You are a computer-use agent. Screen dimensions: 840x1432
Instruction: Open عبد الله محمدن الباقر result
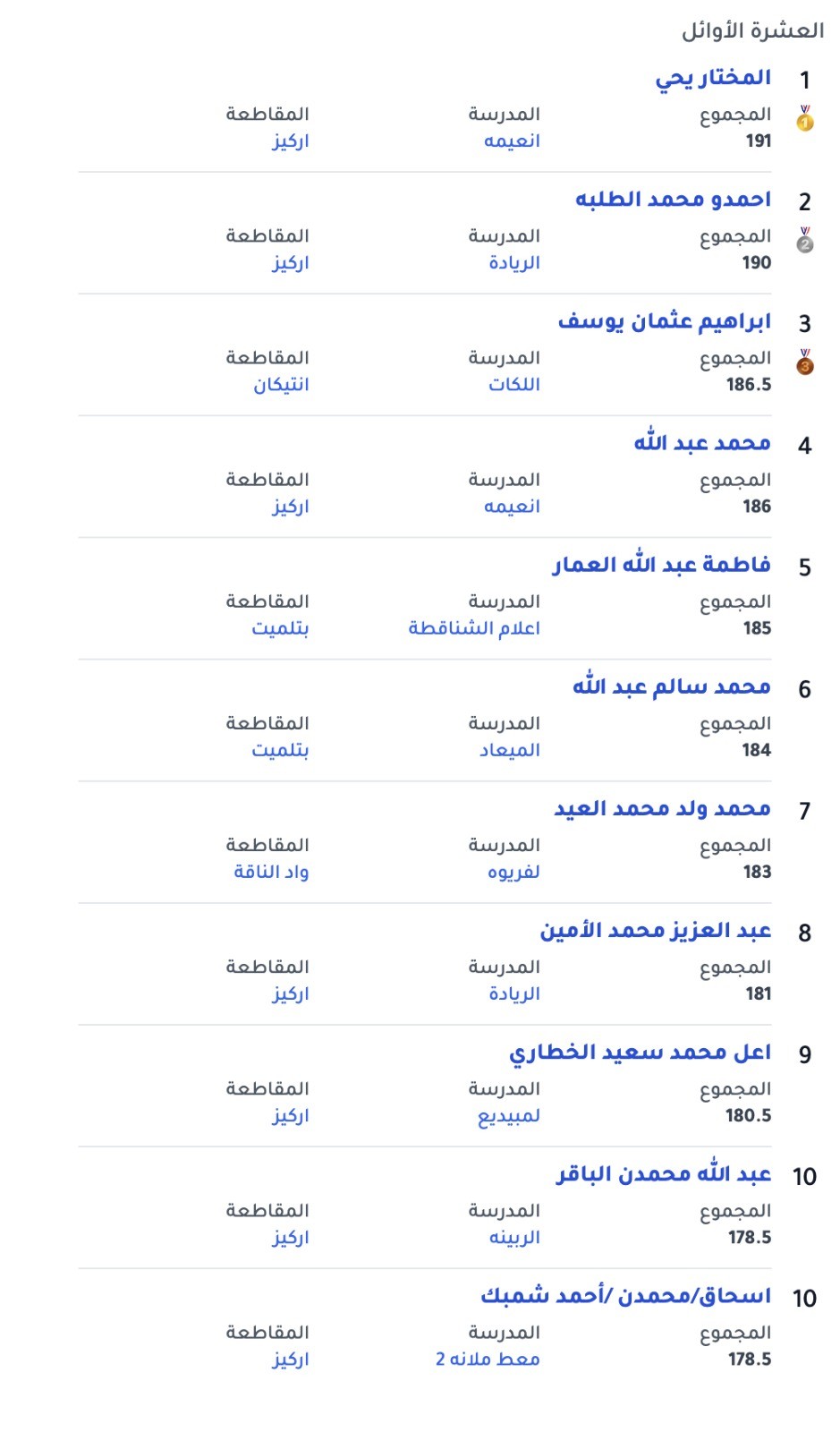click(x=664, y=1174)
